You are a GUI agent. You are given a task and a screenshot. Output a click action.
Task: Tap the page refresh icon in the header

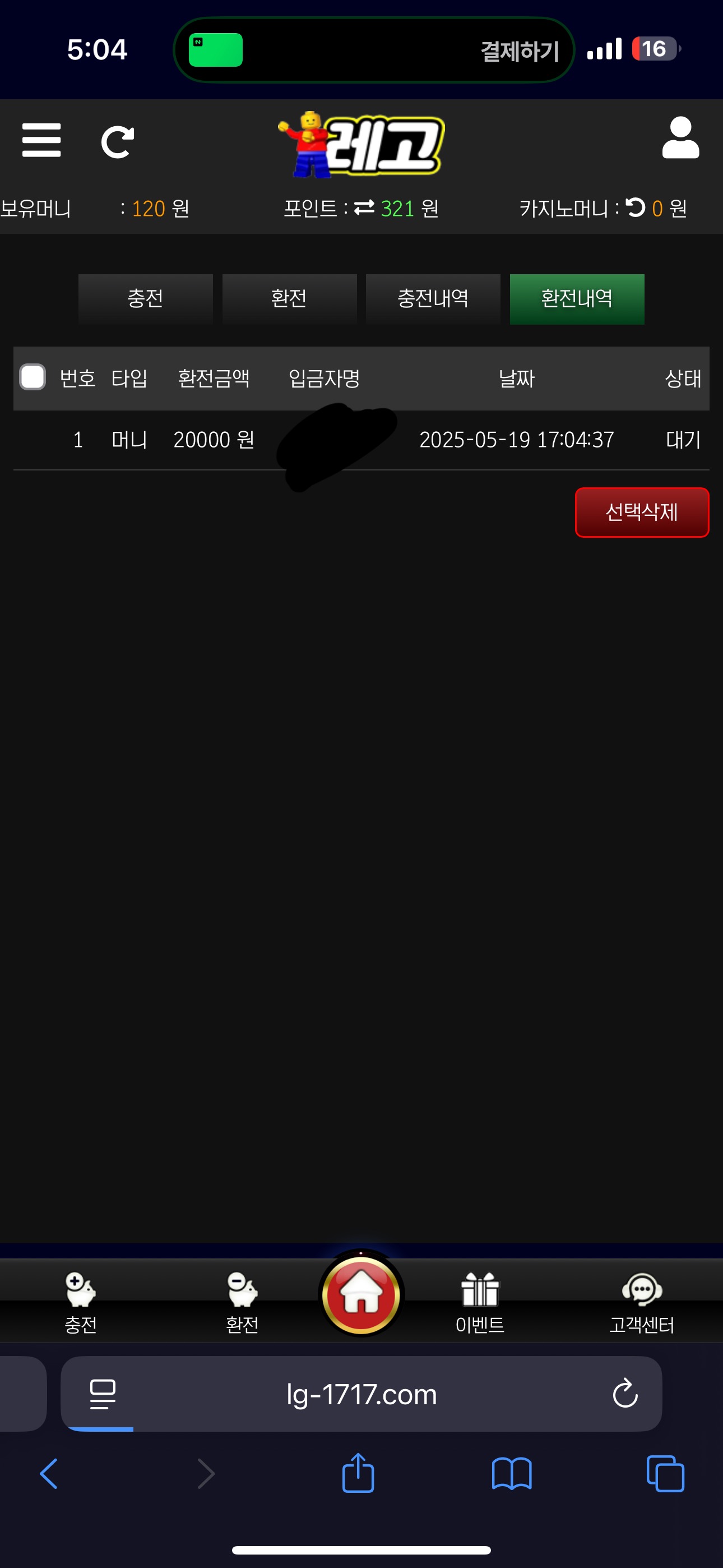point(117,142)
